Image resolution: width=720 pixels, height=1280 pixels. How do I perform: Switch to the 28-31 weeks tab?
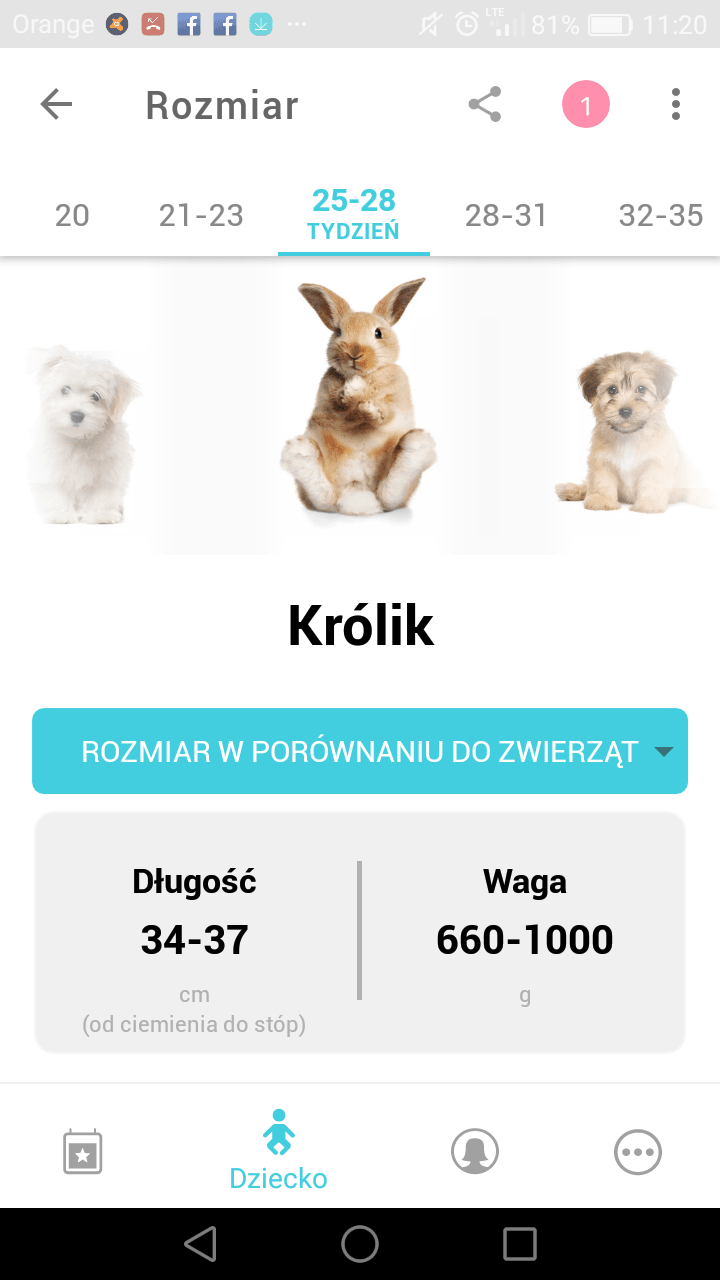point(506,215)
